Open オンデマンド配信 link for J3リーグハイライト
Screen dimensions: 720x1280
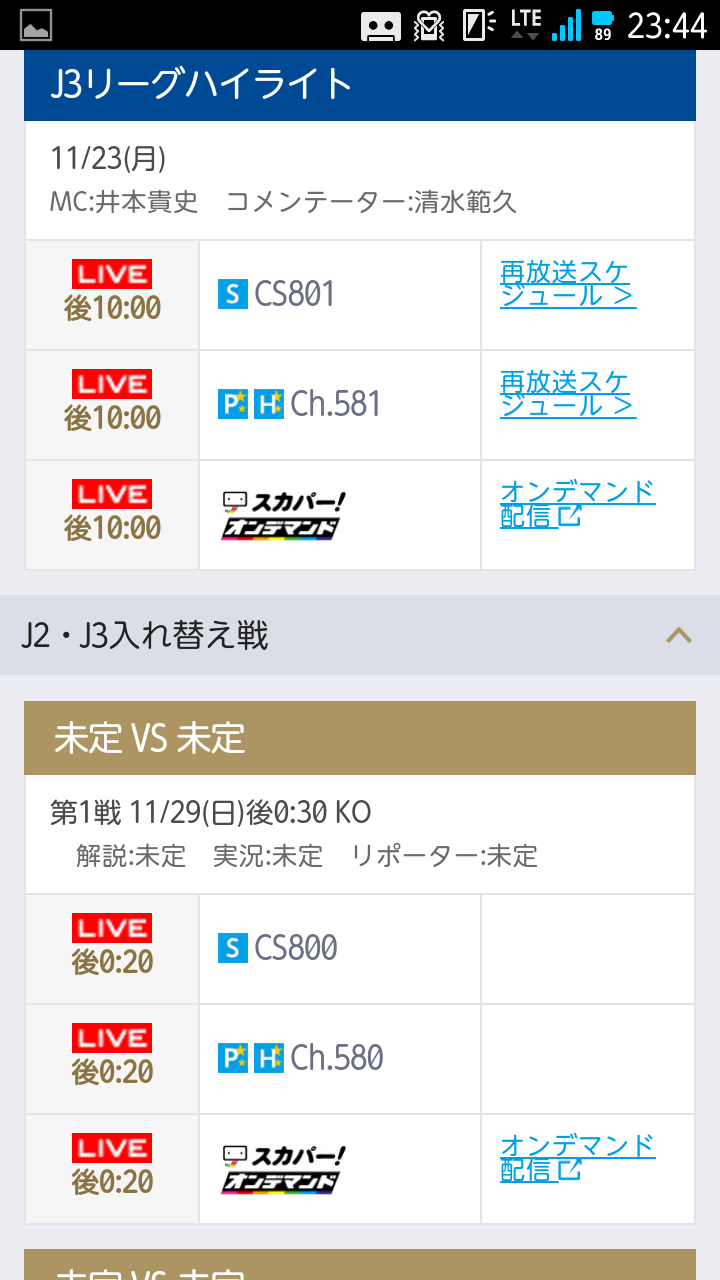(x=576, y=504)
